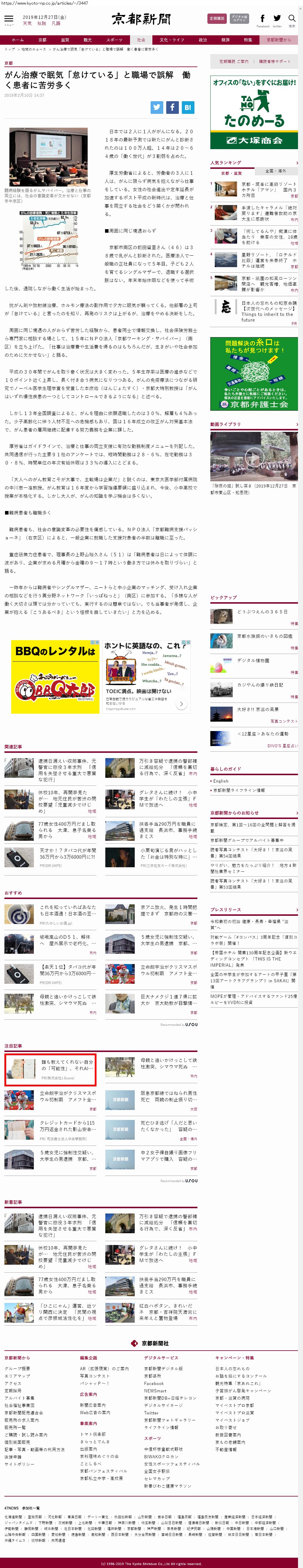
Task: Open the 滋賀 section tab
Action: pos(64,39)
